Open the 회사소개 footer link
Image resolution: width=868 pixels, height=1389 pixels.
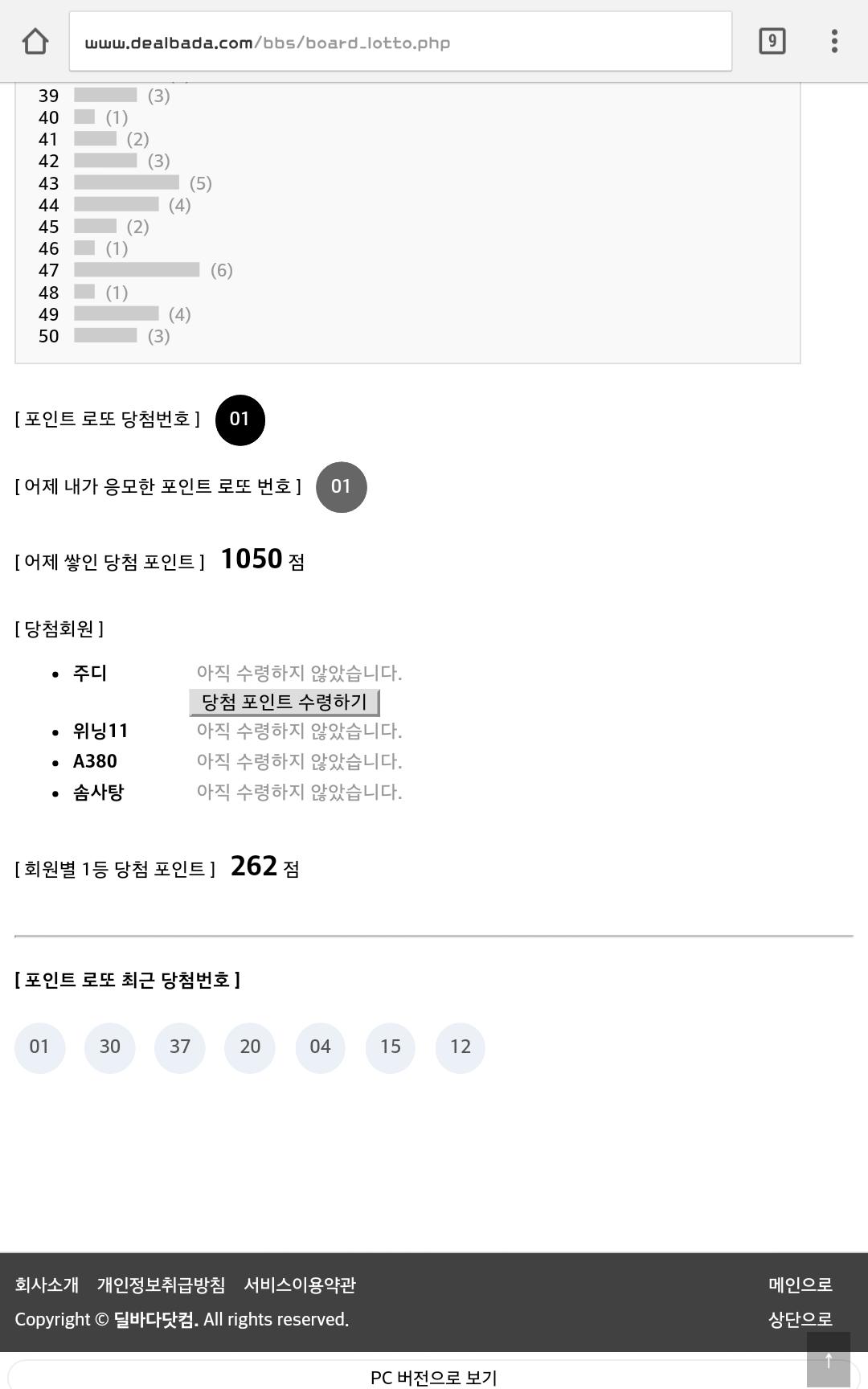tap(47, 1285)
